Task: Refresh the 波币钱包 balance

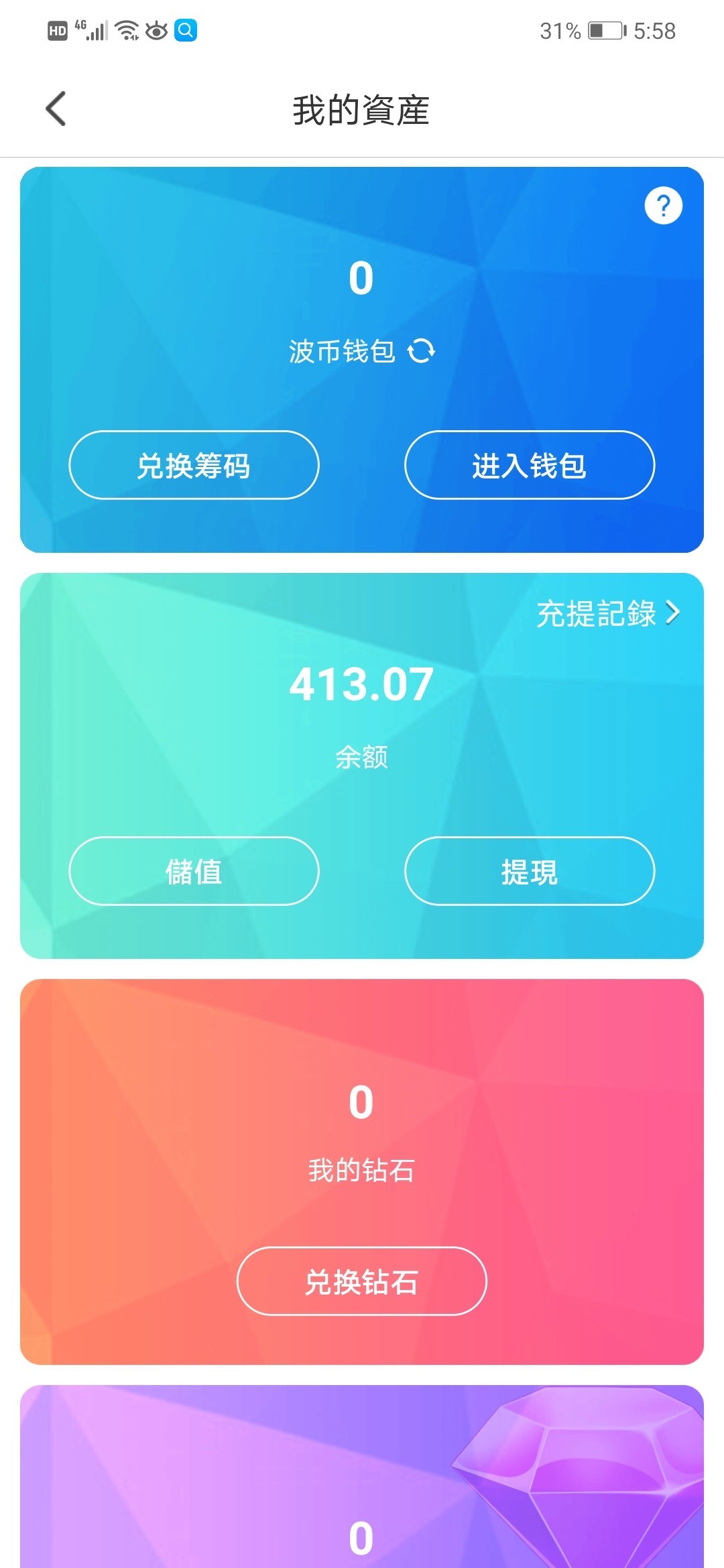Action: tap(422, 350)
